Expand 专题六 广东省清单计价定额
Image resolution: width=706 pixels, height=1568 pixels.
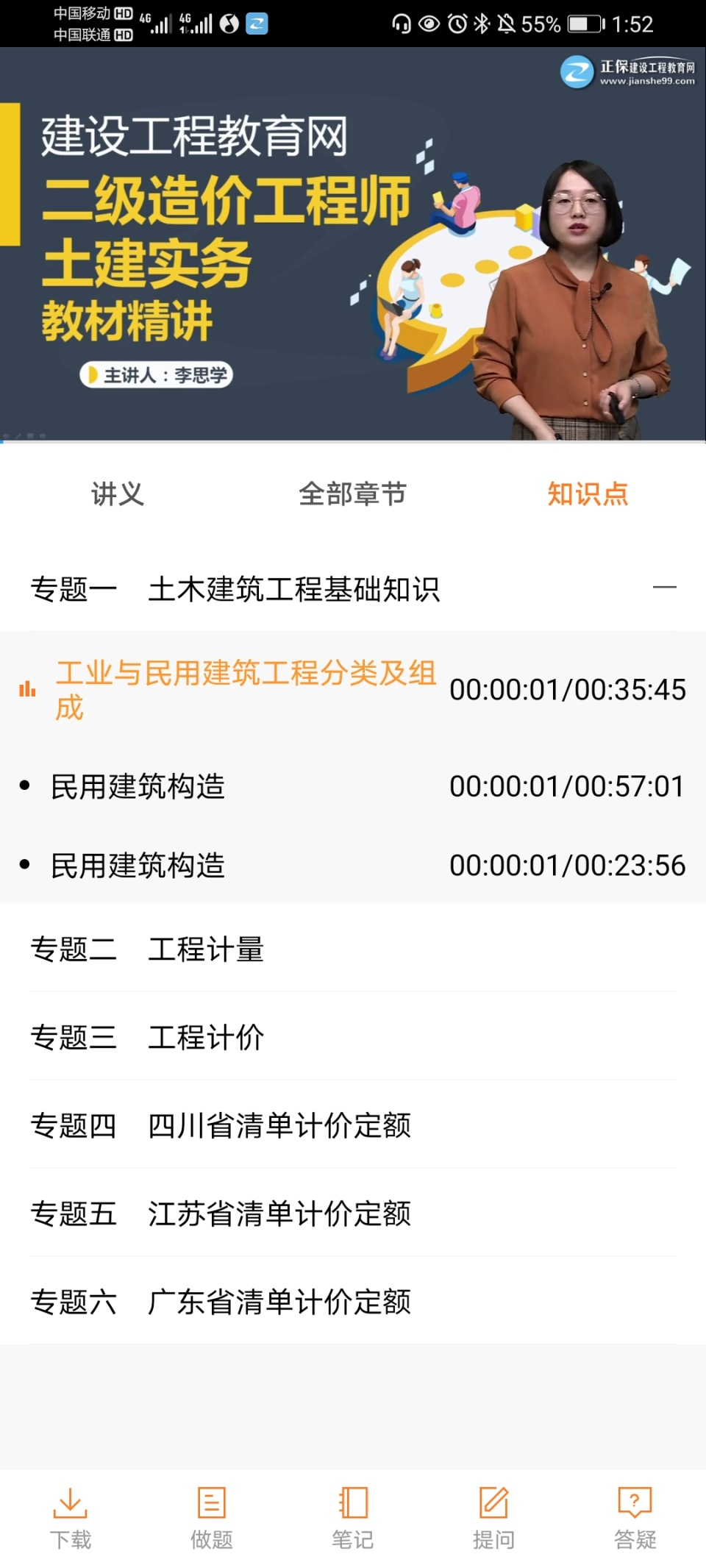click(x=353, y=1302)
